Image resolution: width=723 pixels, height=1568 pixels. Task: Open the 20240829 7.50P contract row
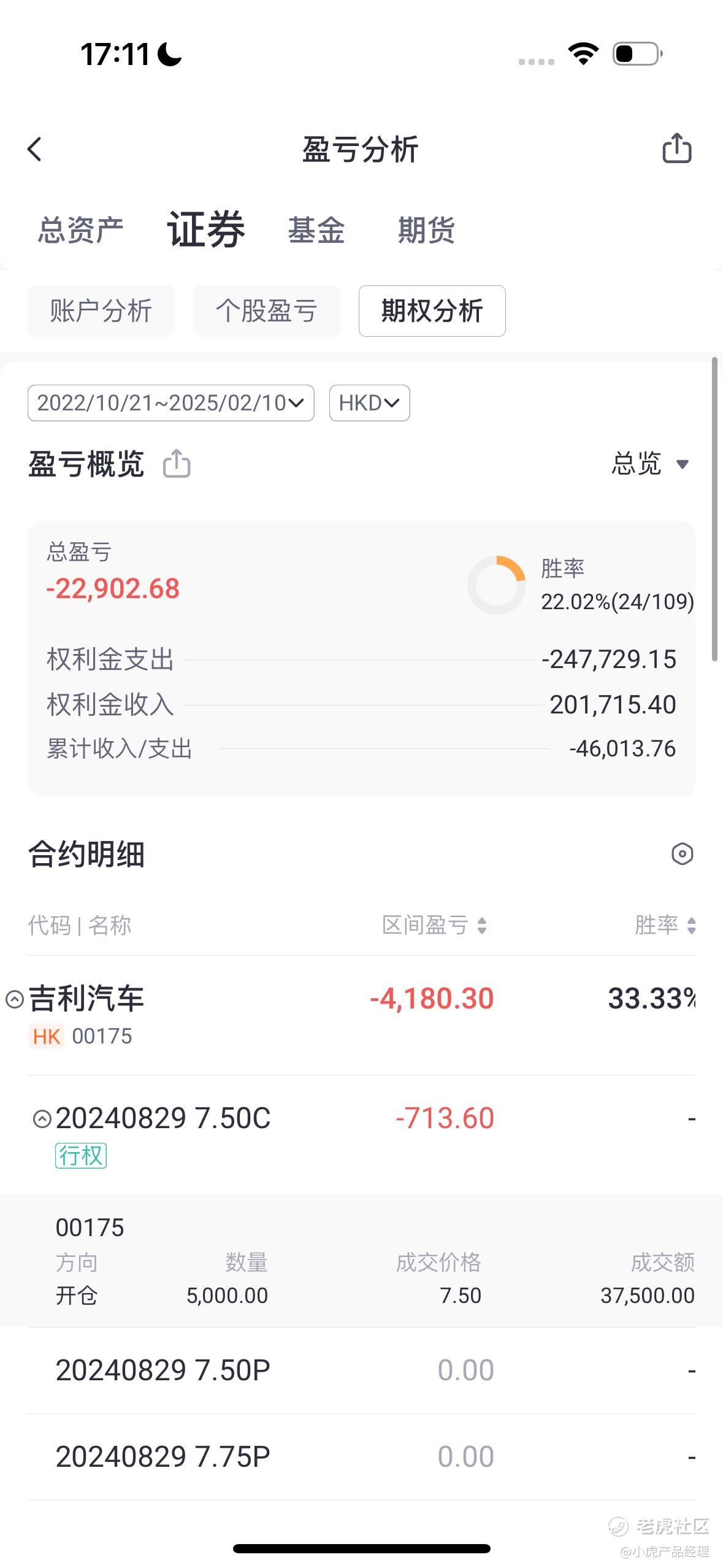[361, 1370]
